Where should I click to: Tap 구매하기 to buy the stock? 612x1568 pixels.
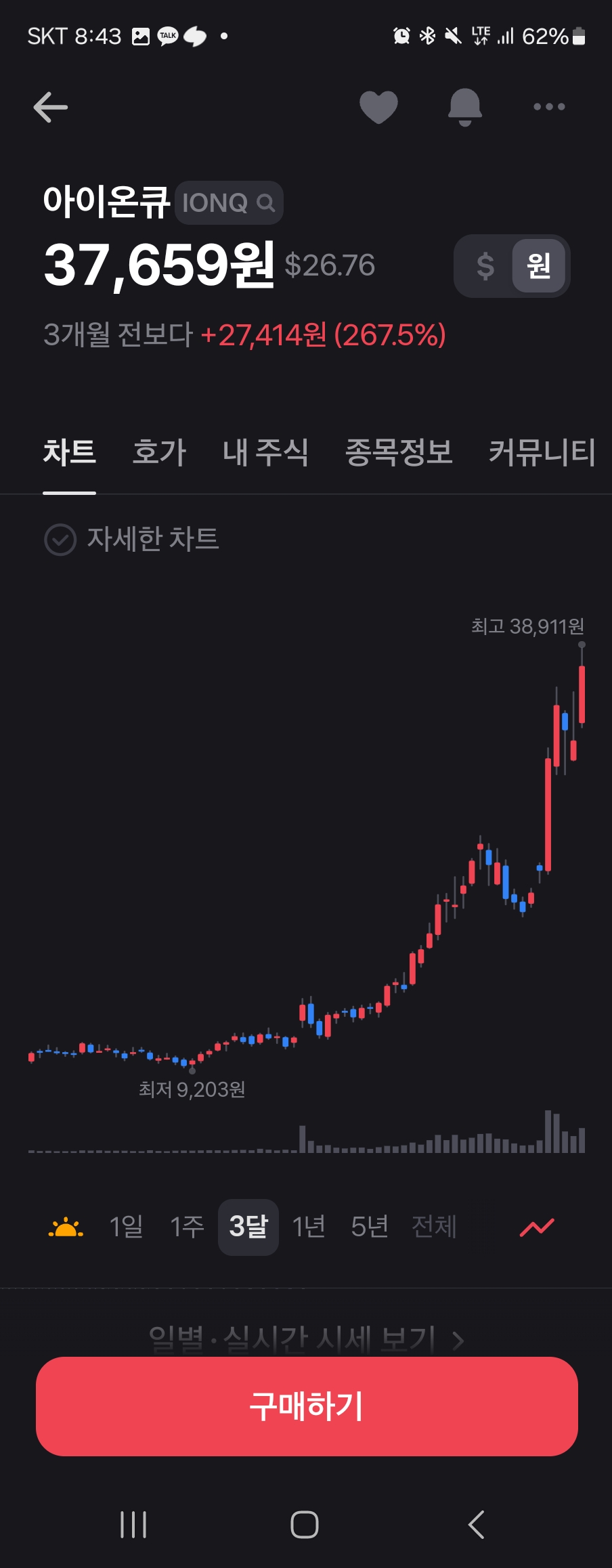[307, 1406]
